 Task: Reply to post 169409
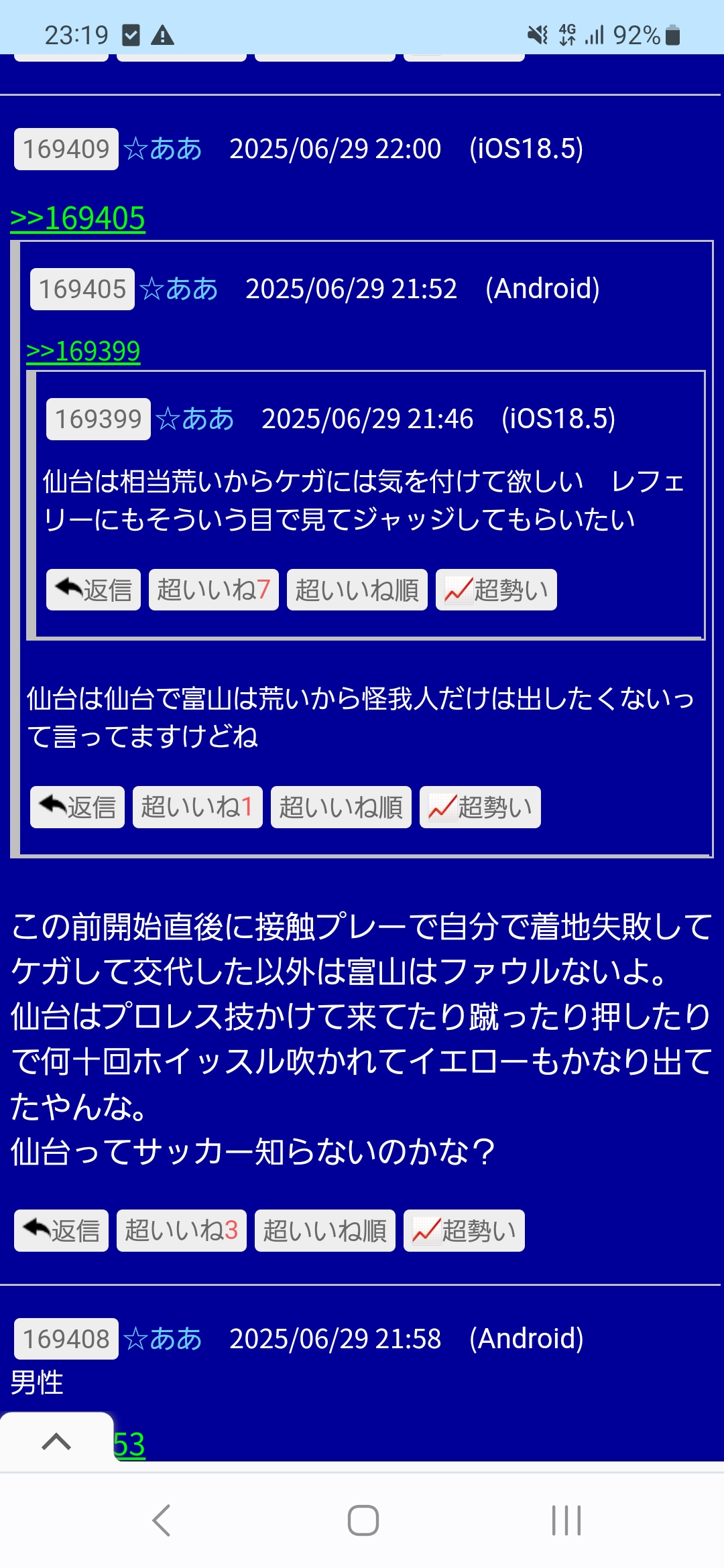coord(61,1230)
